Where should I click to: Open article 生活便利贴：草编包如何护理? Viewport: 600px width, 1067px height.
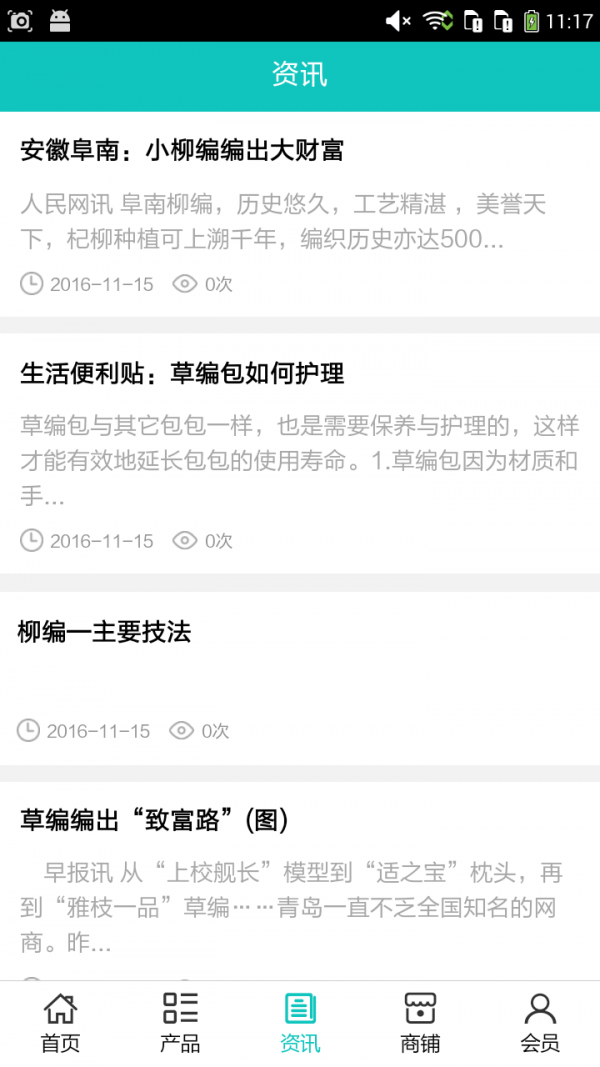click(182, 374)
